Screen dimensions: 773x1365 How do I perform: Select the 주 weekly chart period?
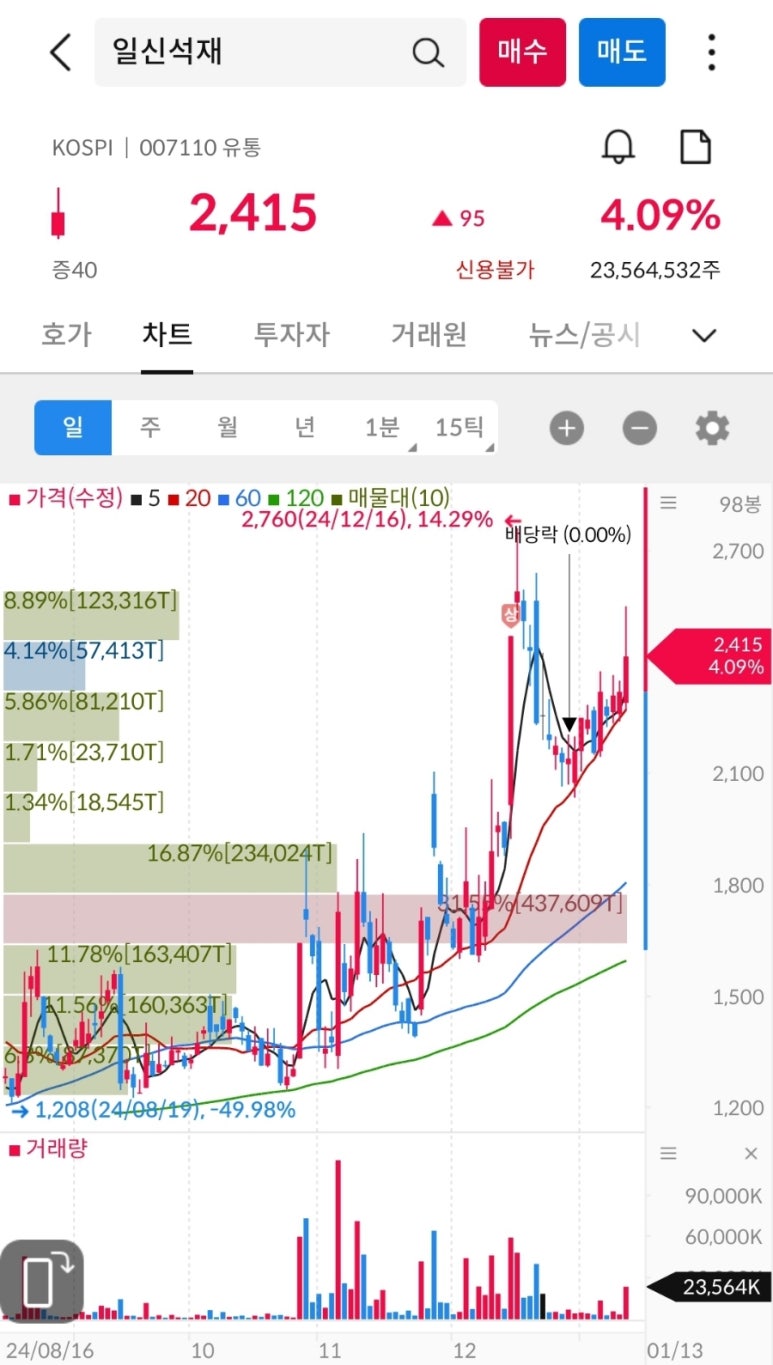coord(150,428)
